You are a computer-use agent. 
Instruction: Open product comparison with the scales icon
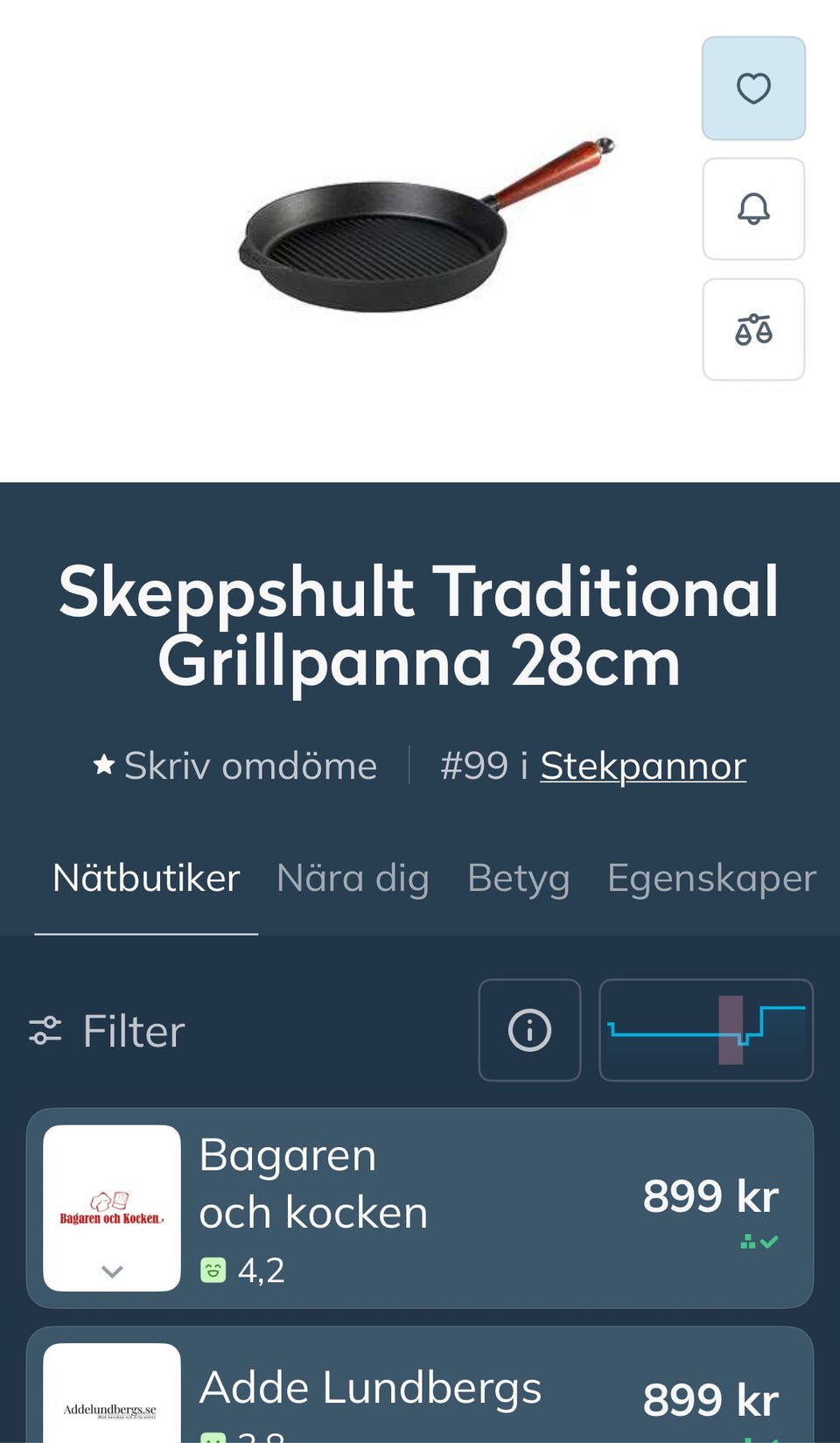[752, 329]
